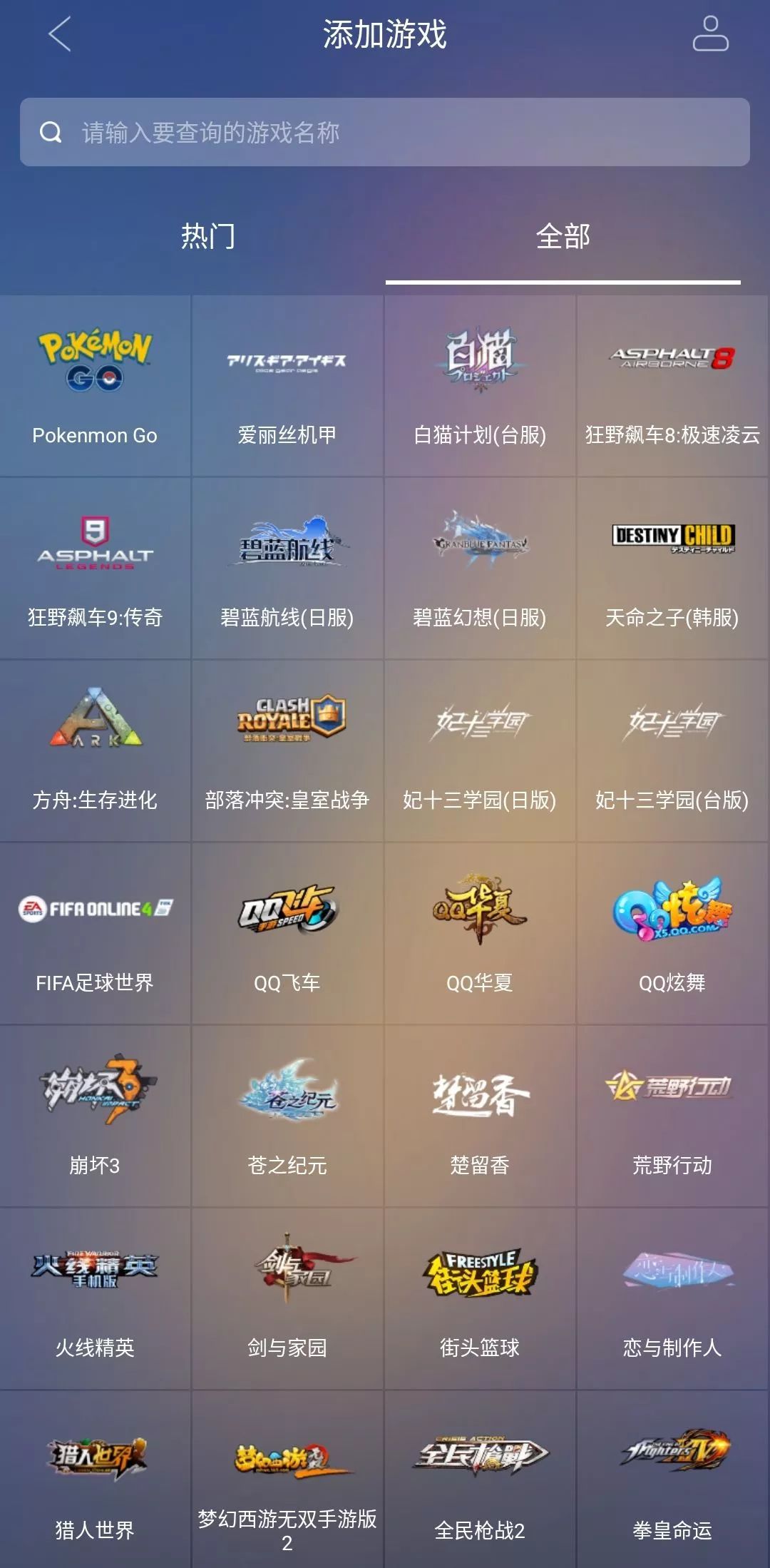Add 部落冲突:皇室战争 game
Viewport: 770px width, 1568px height.
(x=287, y=751)
